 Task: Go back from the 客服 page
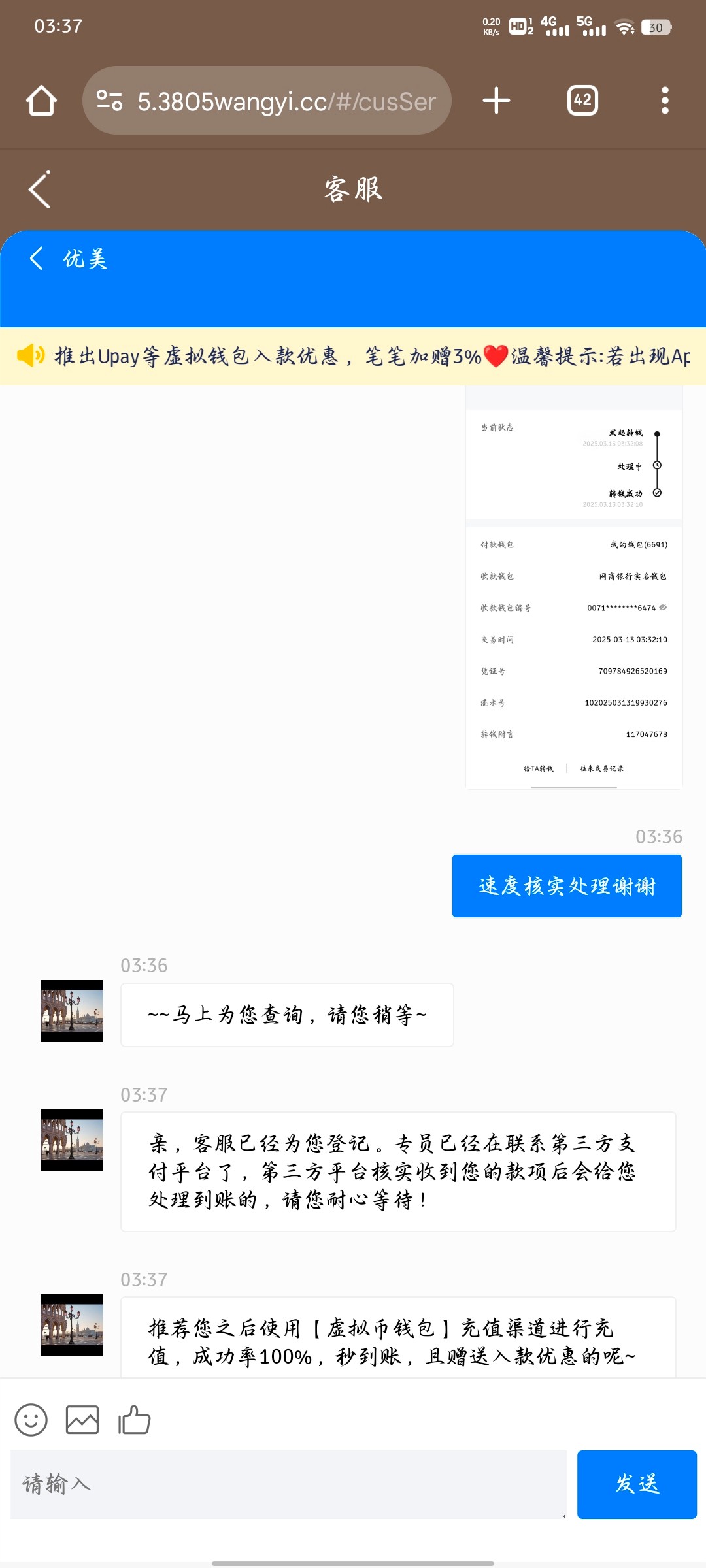coord(40,189)
